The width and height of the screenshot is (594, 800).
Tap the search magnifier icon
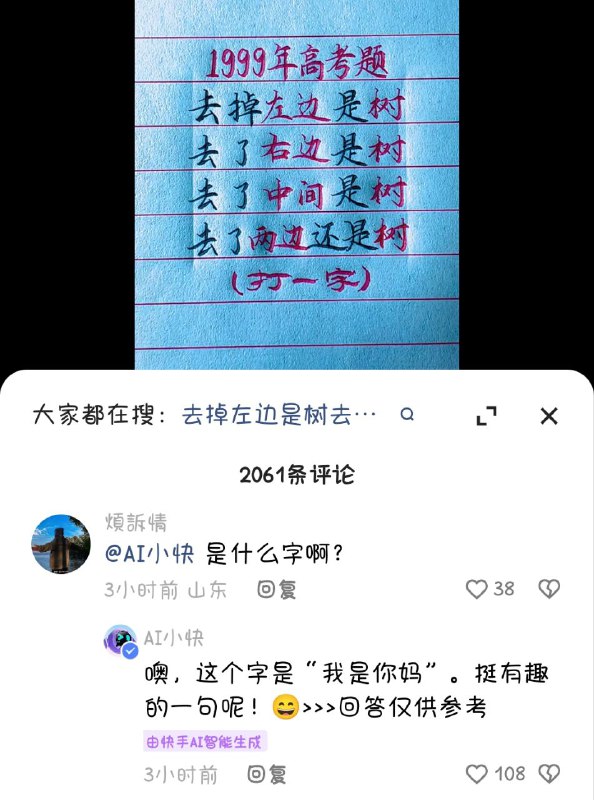(x=407, y=414)
